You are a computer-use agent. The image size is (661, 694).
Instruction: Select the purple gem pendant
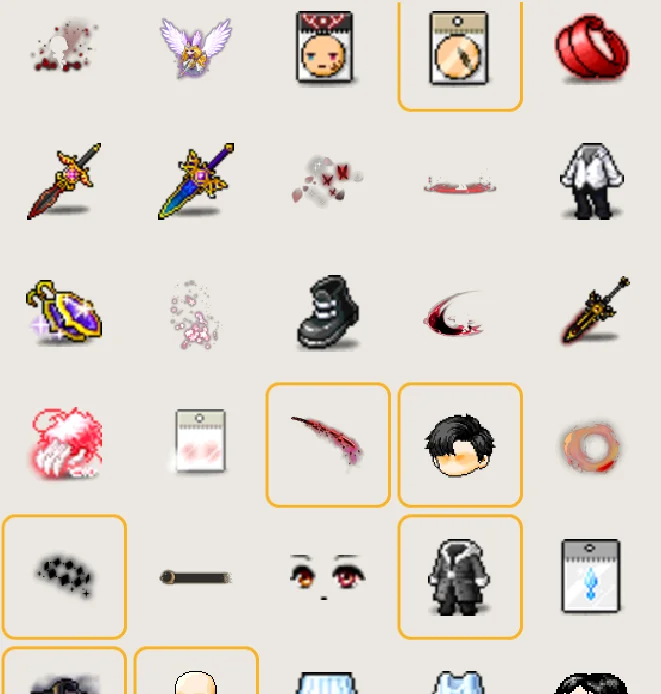[64, 312]
